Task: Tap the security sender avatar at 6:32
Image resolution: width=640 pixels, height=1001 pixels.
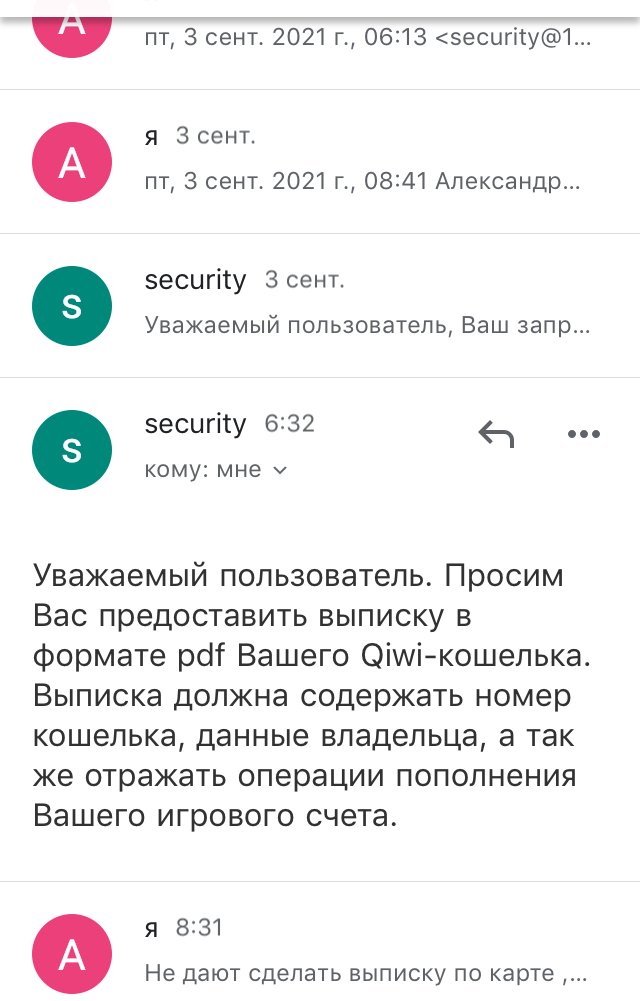Action: click(x=72, y=450)
